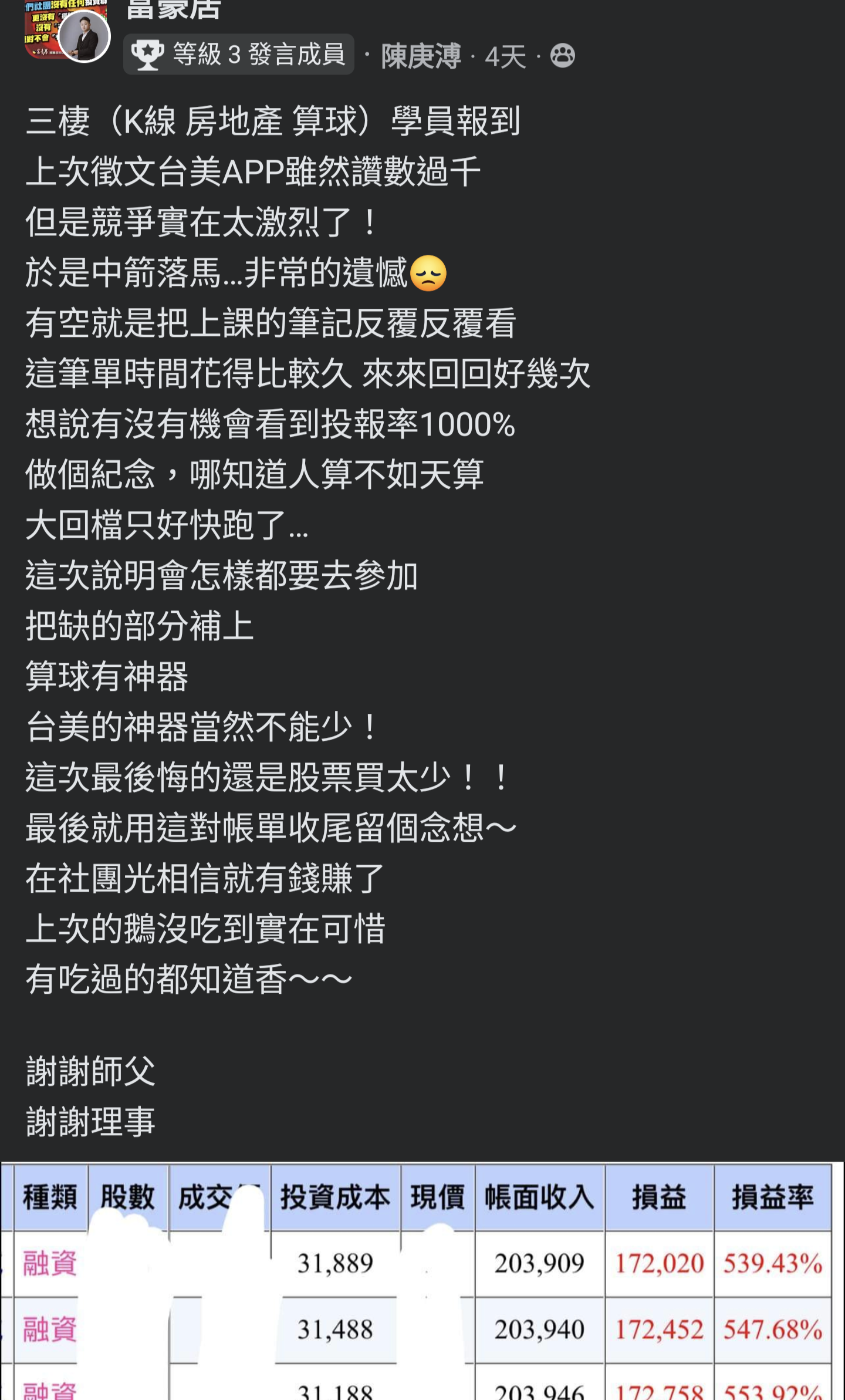Open the group name at top
This screenshot has height=1400, width=845.
tap(174, 10)
